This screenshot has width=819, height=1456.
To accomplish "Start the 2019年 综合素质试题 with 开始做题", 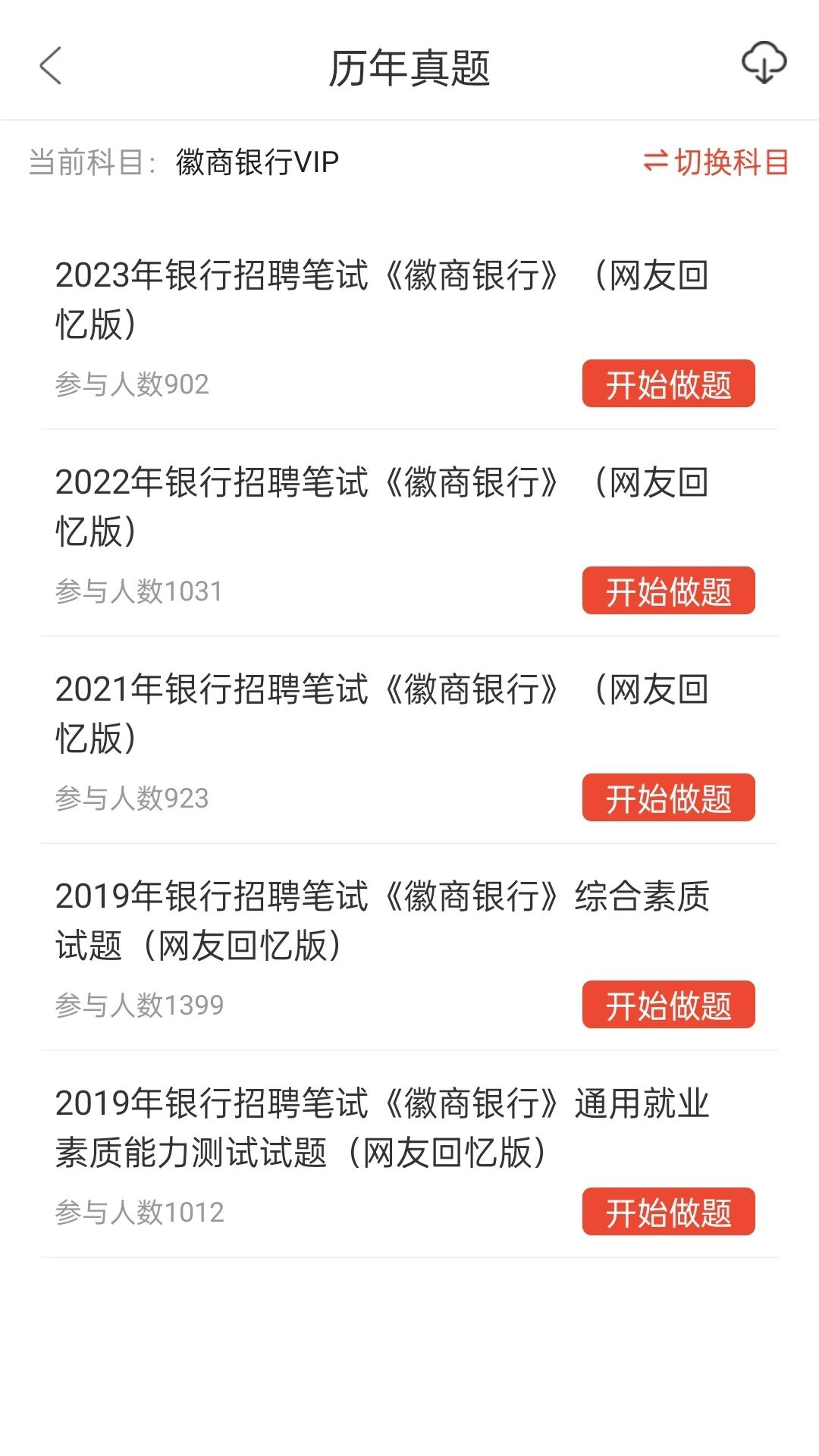I will click(668, 1005).
